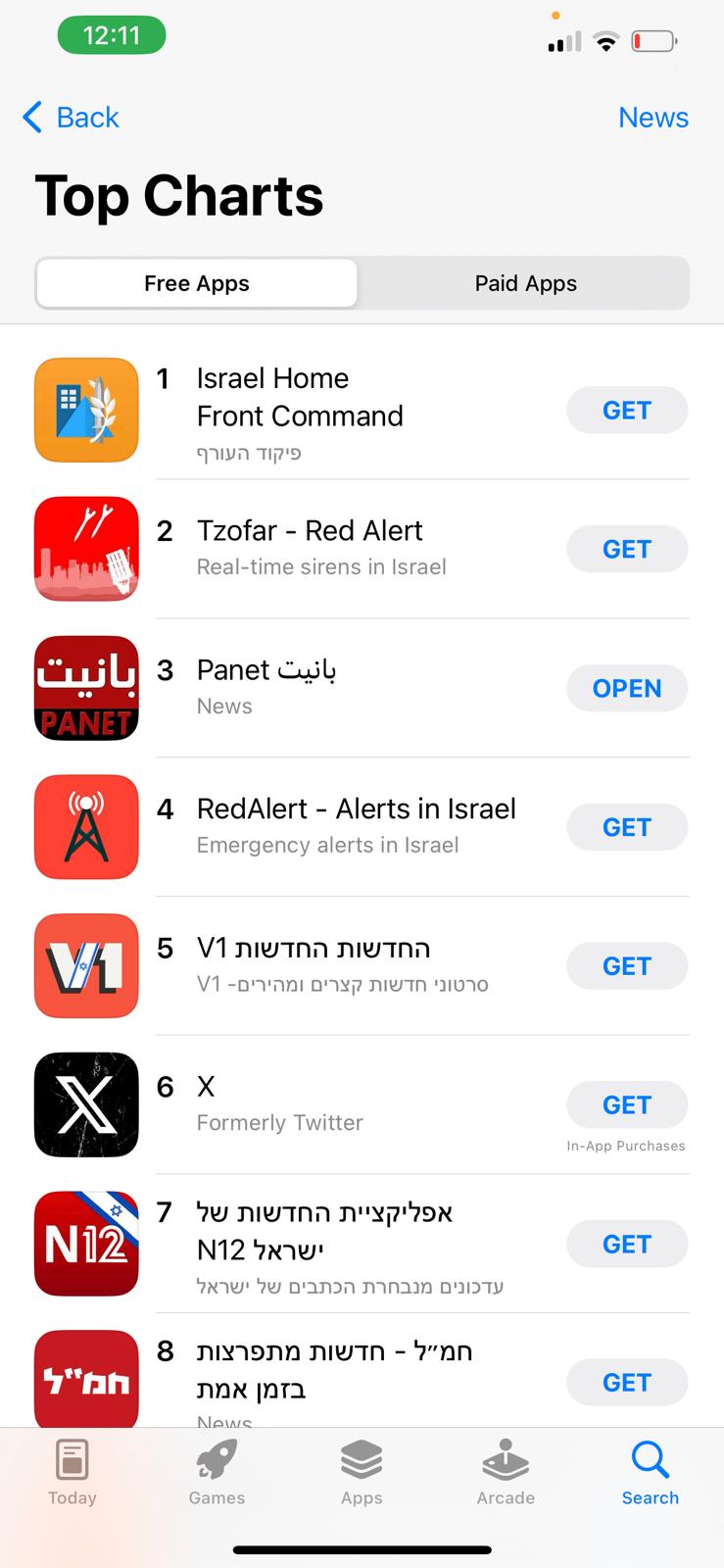Open the Search tab

point(650,1472)
